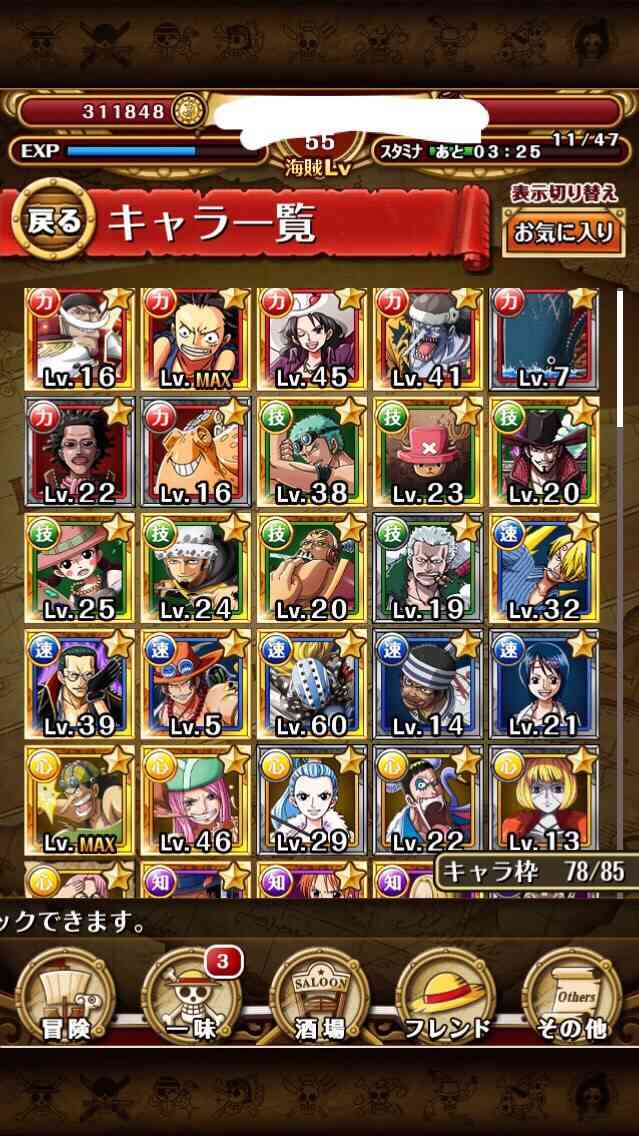Select the Lv.25 pink-hat character card
Image resolution: width=639 pixels, height=1136 pixels.
(x=80, y=568)
